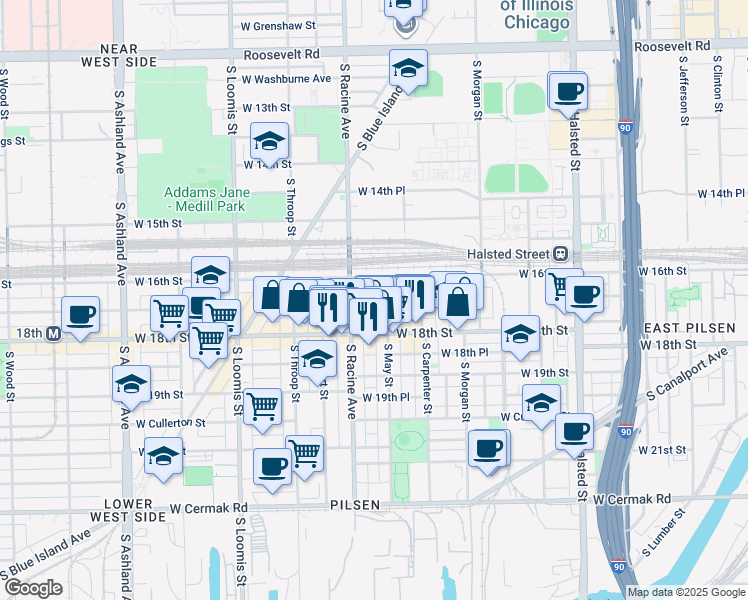Tap the coffee marker near S Wood St
This screenshot has height=600, width=748.
click(80, 314)
